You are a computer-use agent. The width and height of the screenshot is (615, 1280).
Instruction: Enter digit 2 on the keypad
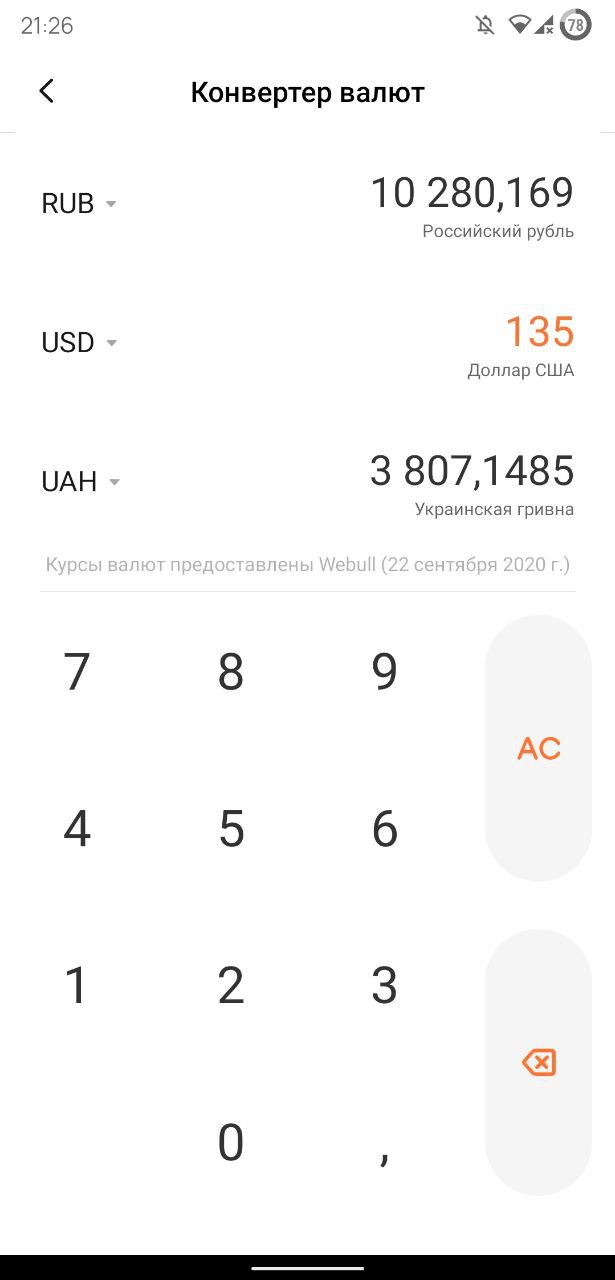pyautogui.click(x=231, y=986)
